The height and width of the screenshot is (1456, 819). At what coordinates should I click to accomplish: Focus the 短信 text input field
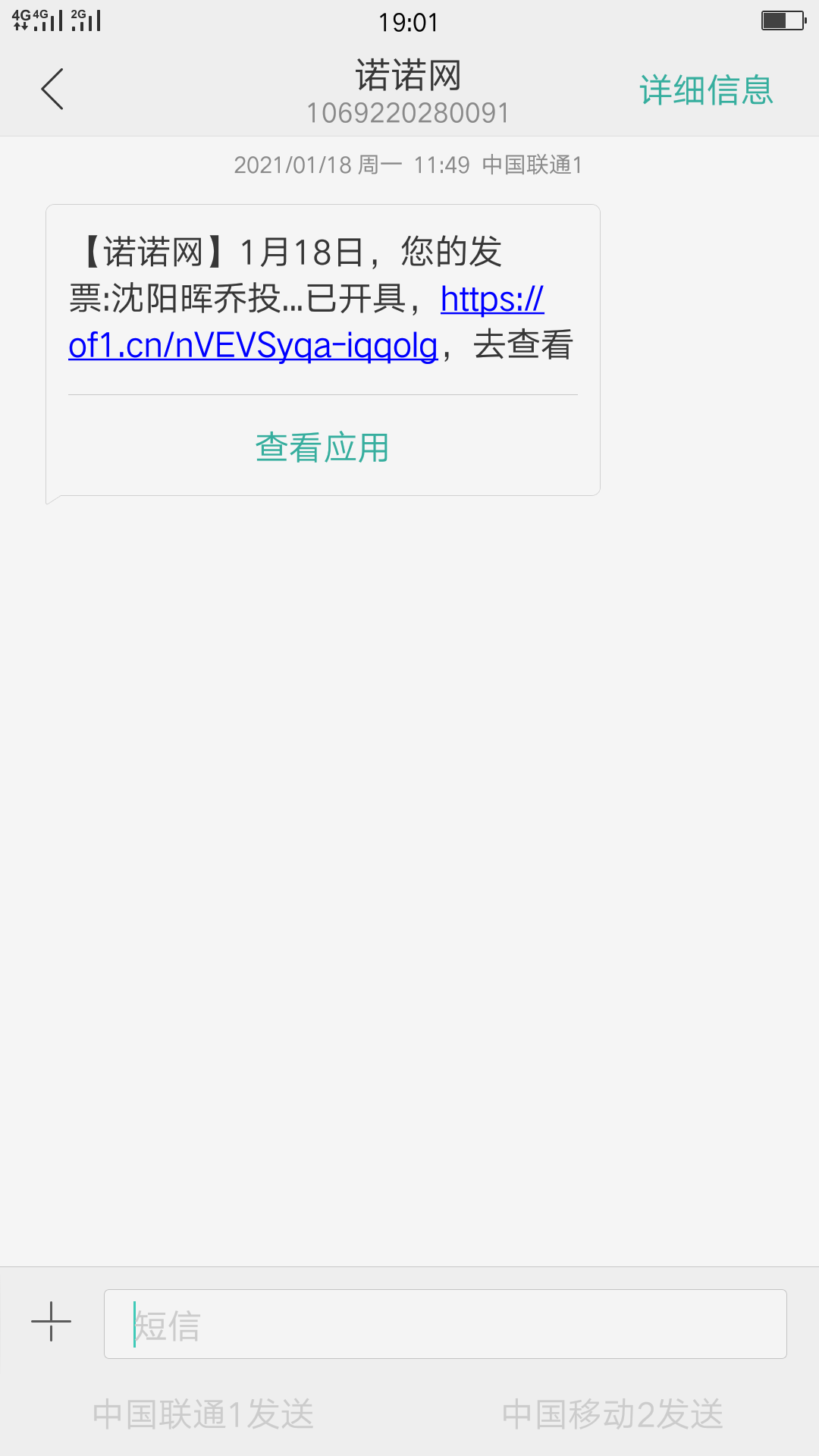(445, 1324)
